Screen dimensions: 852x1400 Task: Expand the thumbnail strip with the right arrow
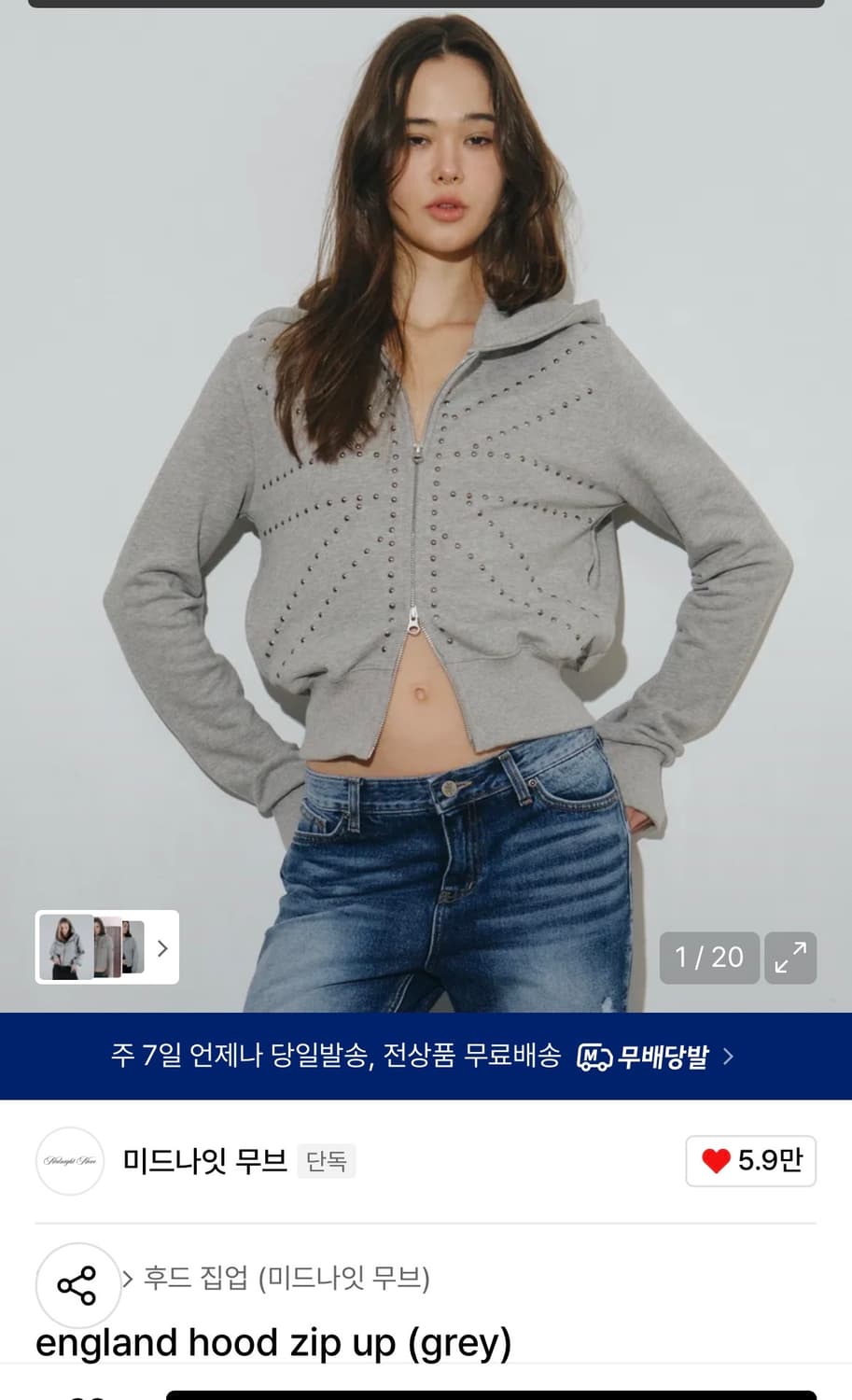(x=161, y=947)
